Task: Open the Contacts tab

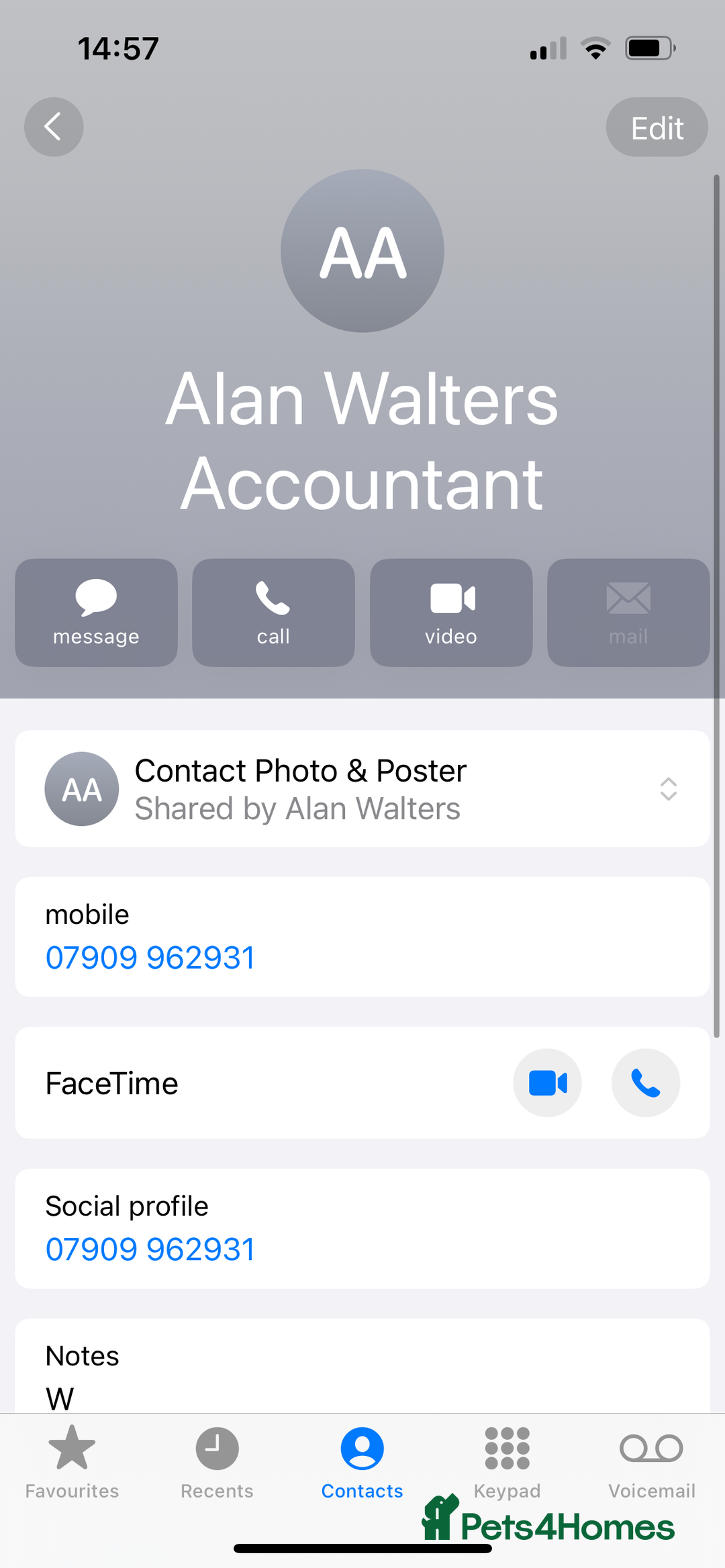Action: point(362,1461)
